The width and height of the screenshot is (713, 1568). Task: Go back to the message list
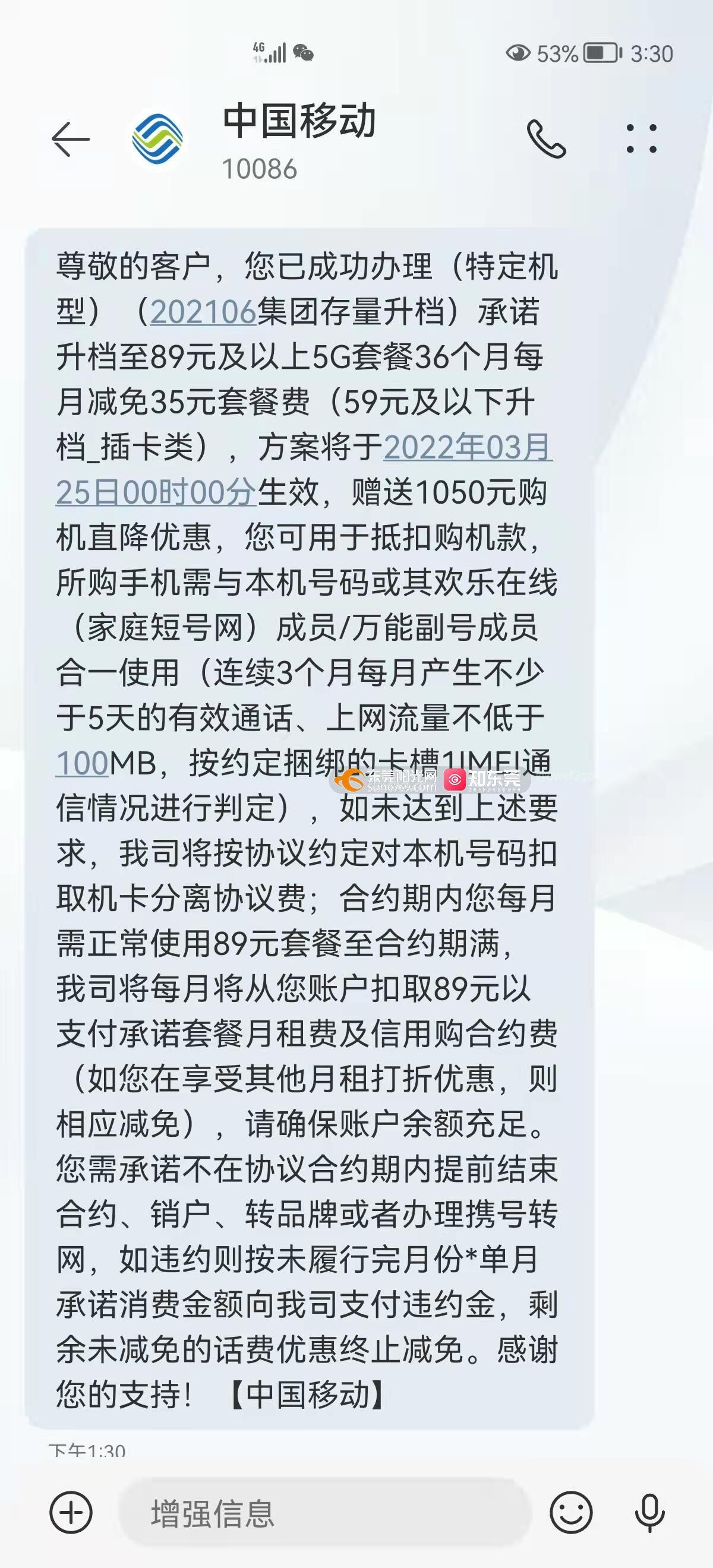pyautogui.click(x=70, y=140)
